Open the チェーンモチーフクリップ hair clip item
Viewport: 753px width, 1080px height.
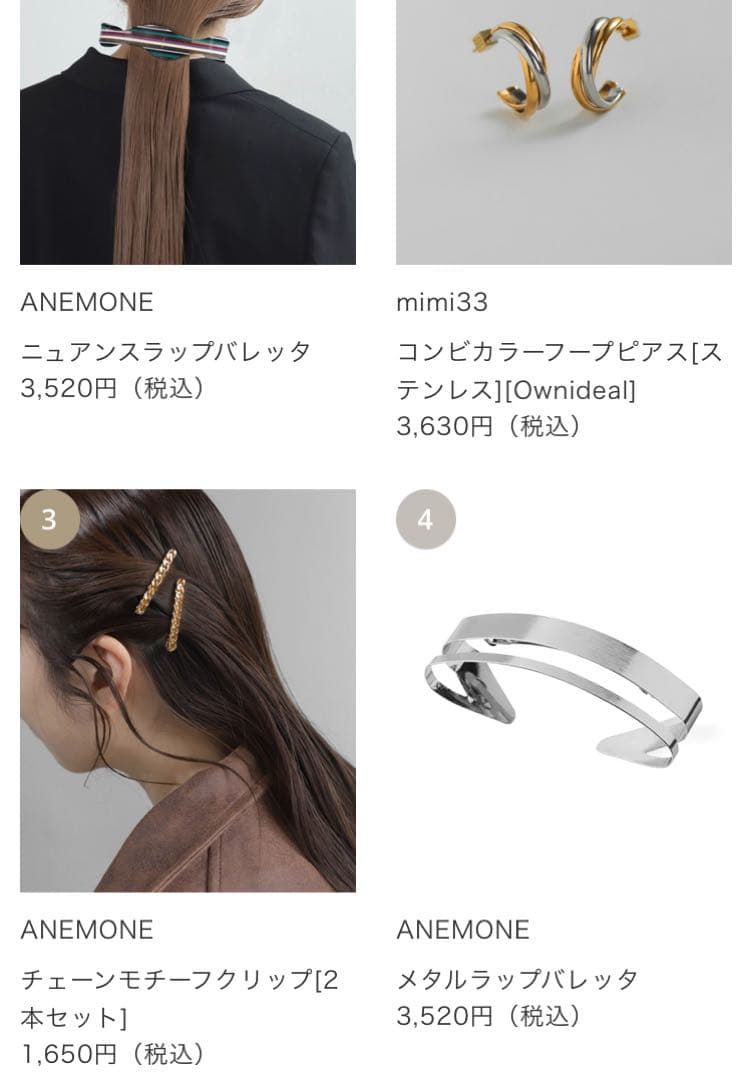187,690
